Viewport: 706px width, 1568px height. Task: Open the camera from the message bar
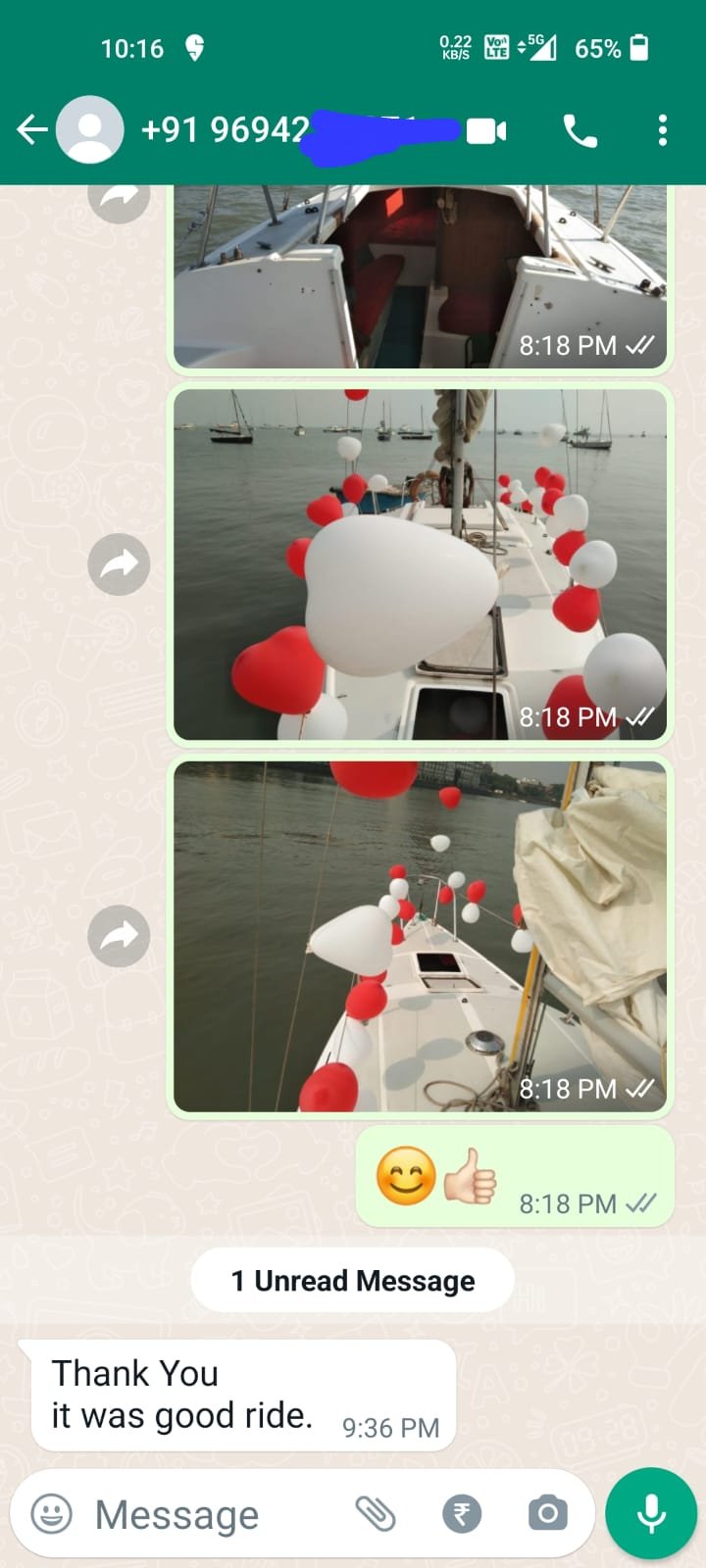click(x=547, y=1514)
